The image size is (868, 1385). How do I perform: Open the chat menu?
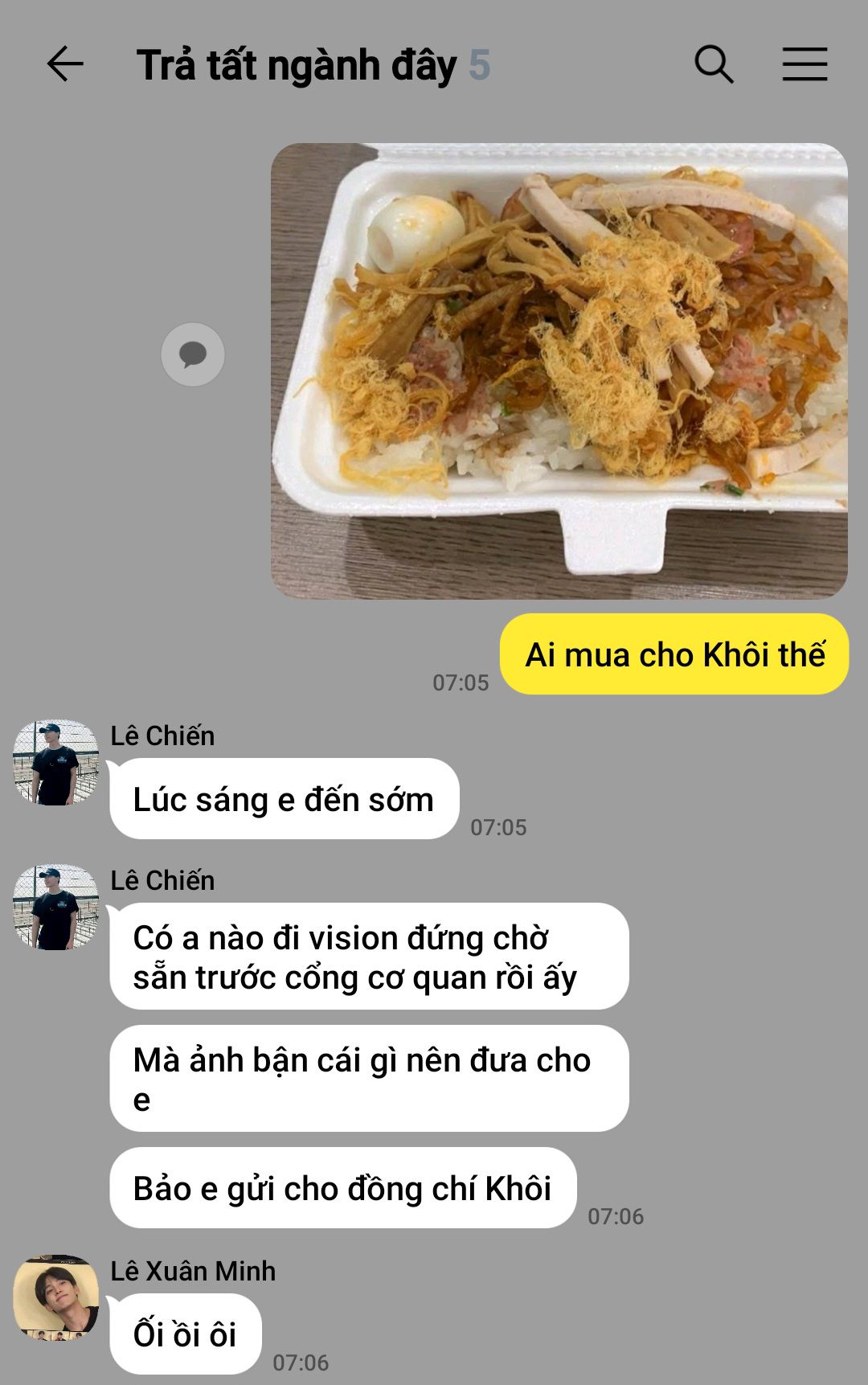(805, 64)
